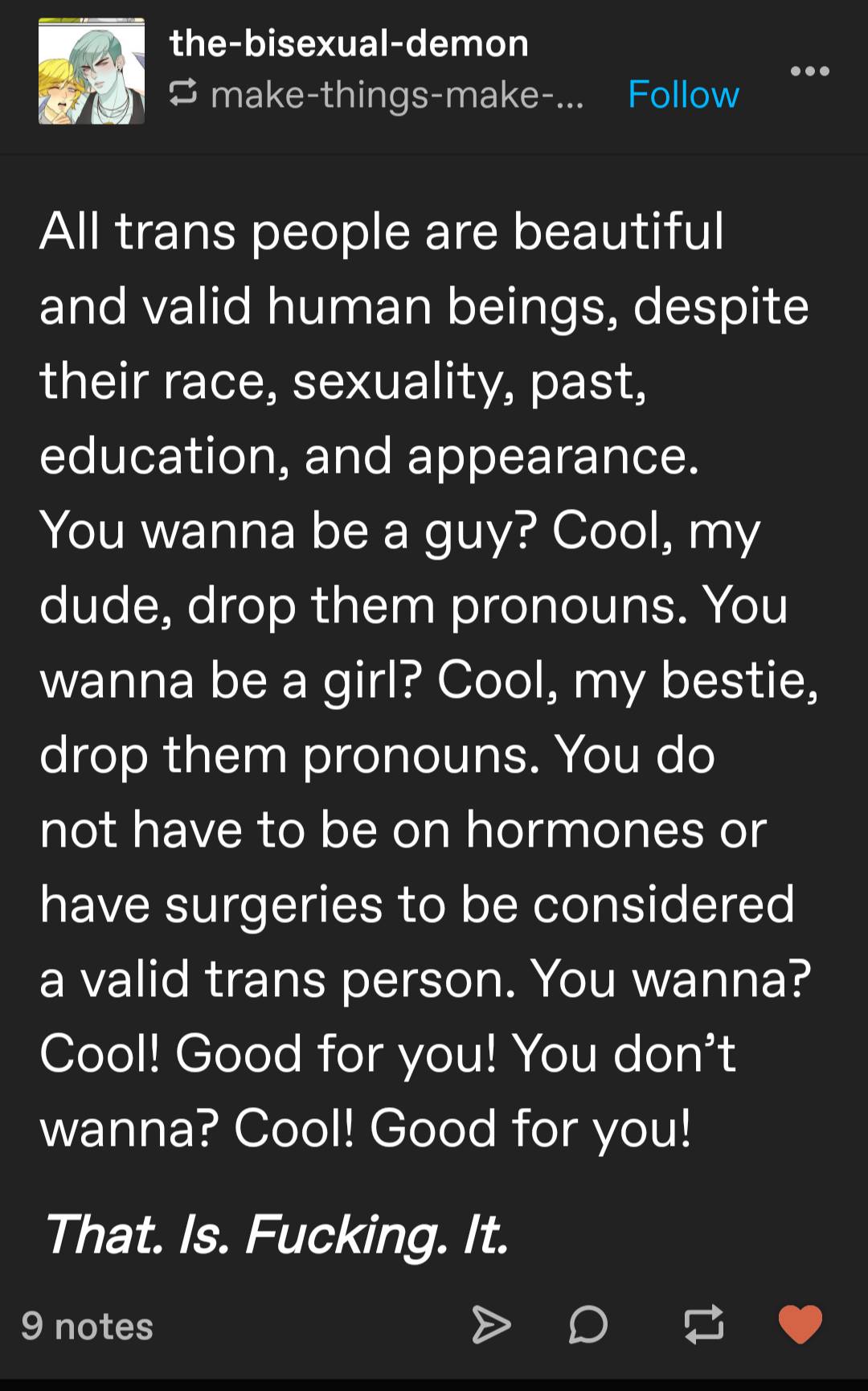This screenshot has width=868, height=1391.
Task: Open the meatball menu to expand post options
Action: tap(811, 72)
